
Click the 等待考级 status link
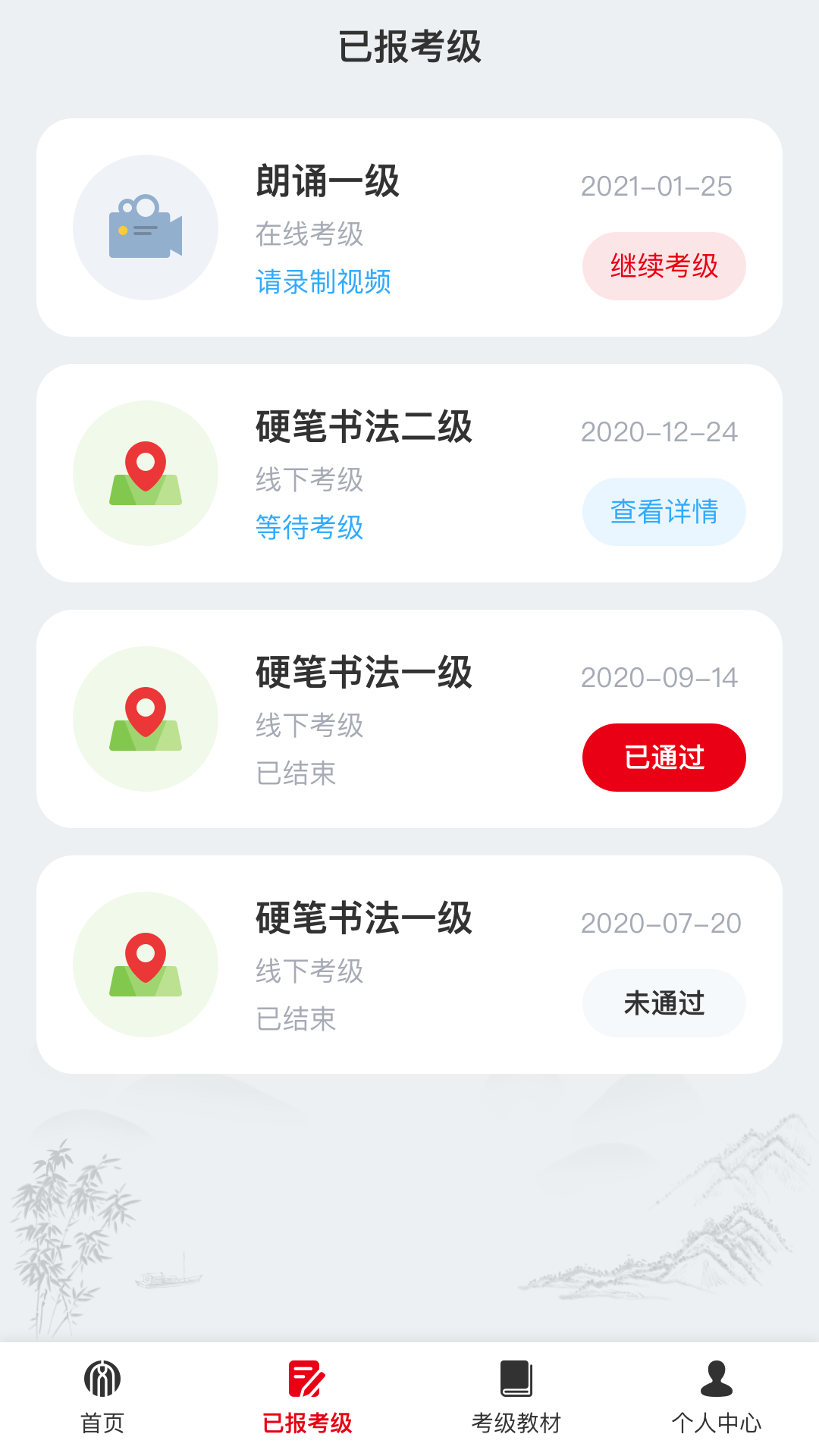[309, 528]
